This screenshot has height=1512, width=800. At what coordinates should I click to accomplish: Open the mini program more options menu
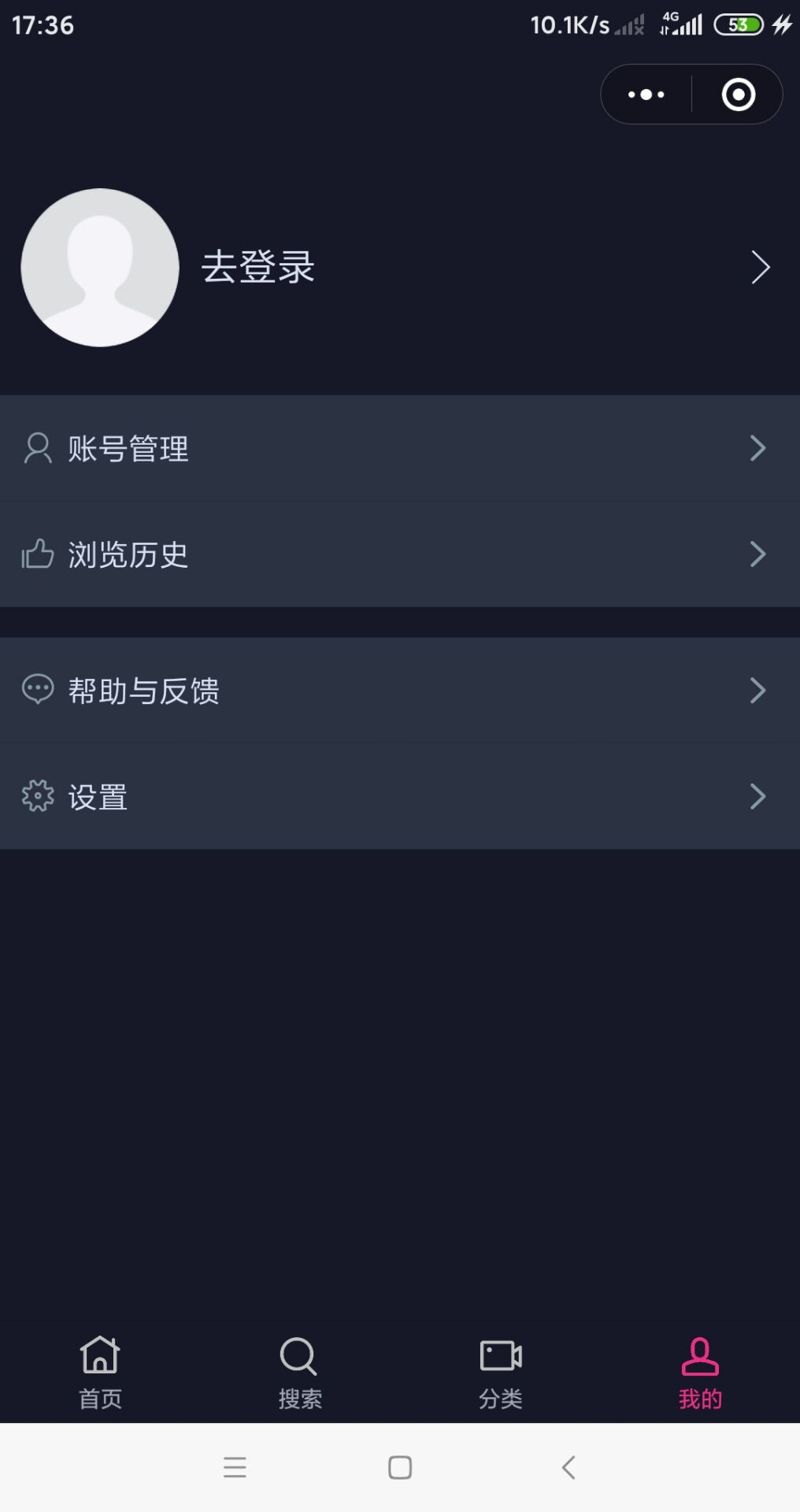click(646, 94)
